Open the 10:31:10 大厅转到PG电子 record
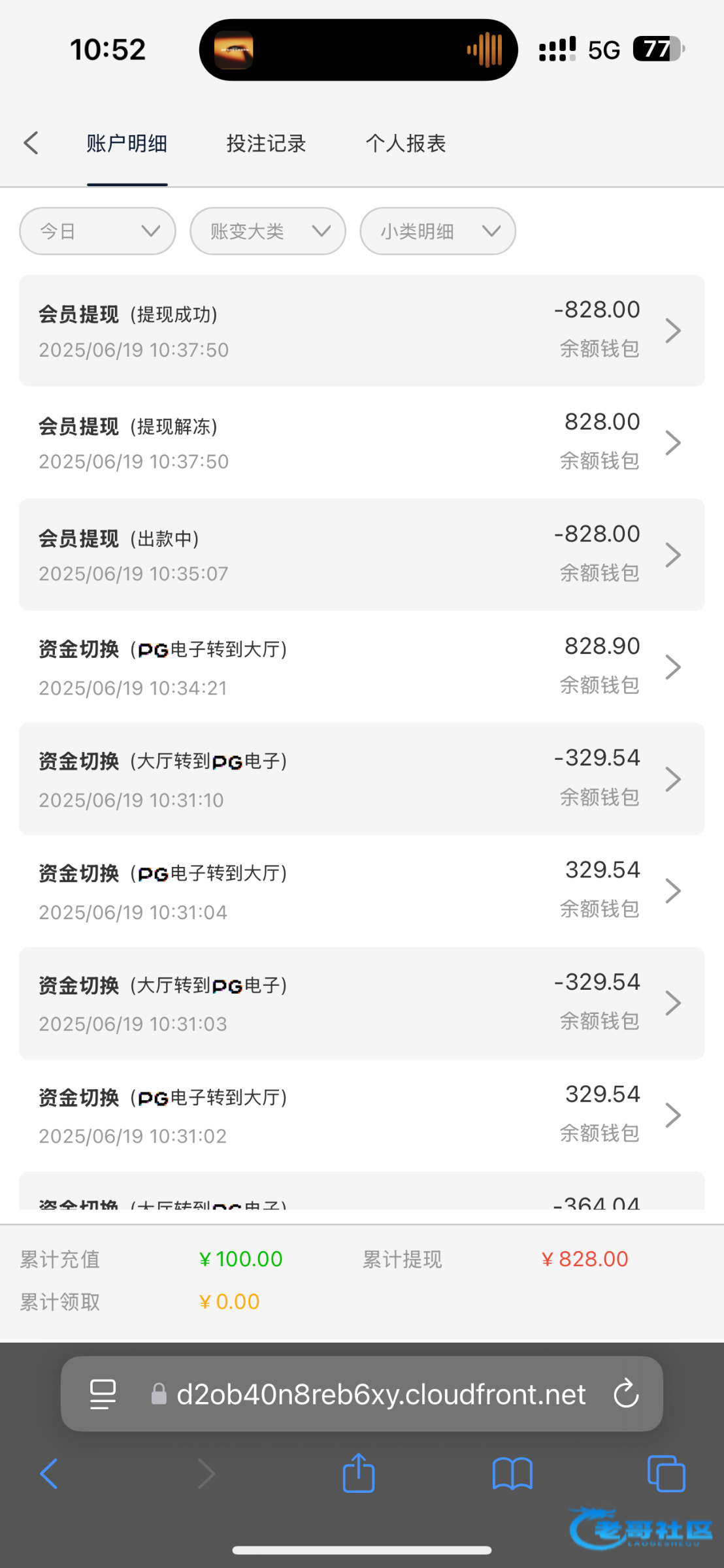Screen dimensions: 724x1568 (x=362, y=779)
